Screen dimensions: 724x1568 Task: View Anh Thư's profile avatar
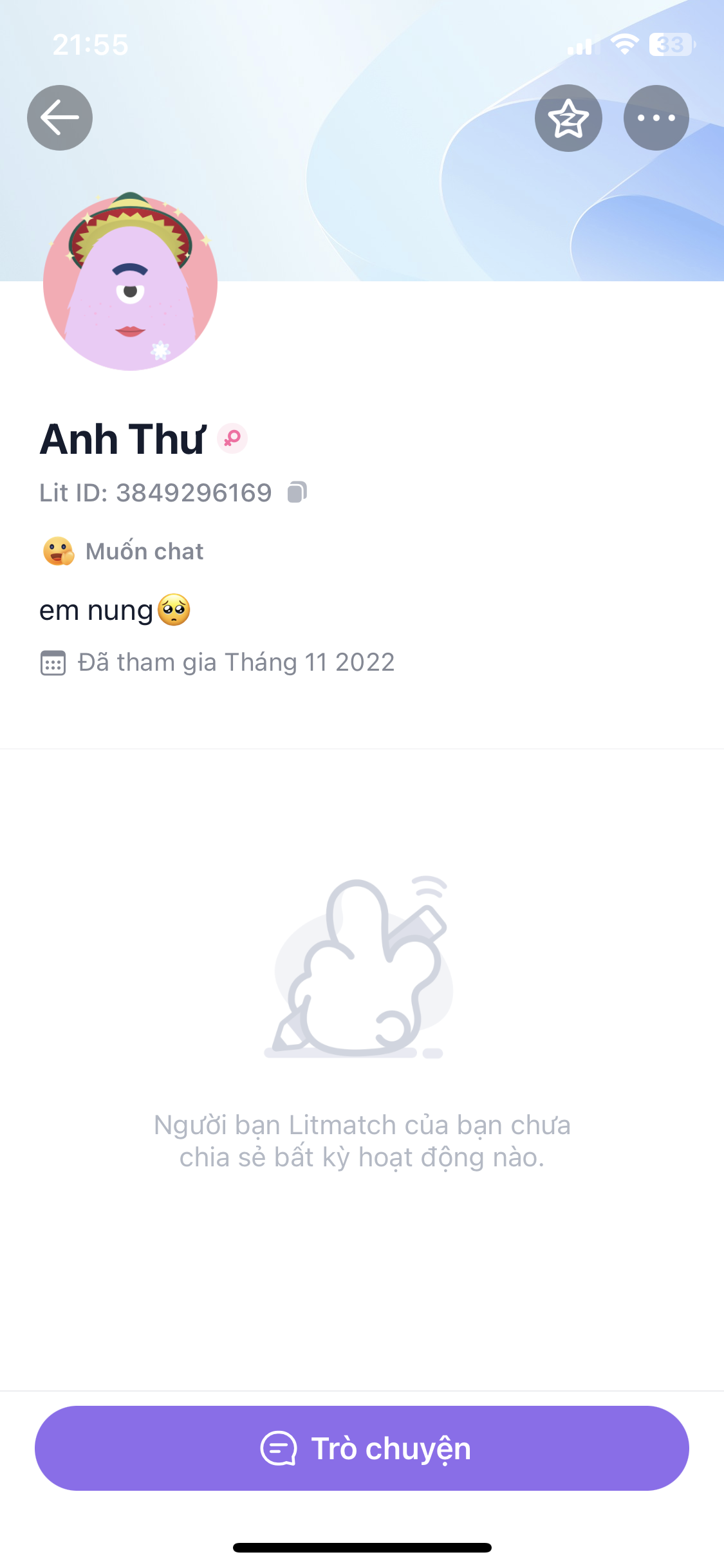coord(131,283)
